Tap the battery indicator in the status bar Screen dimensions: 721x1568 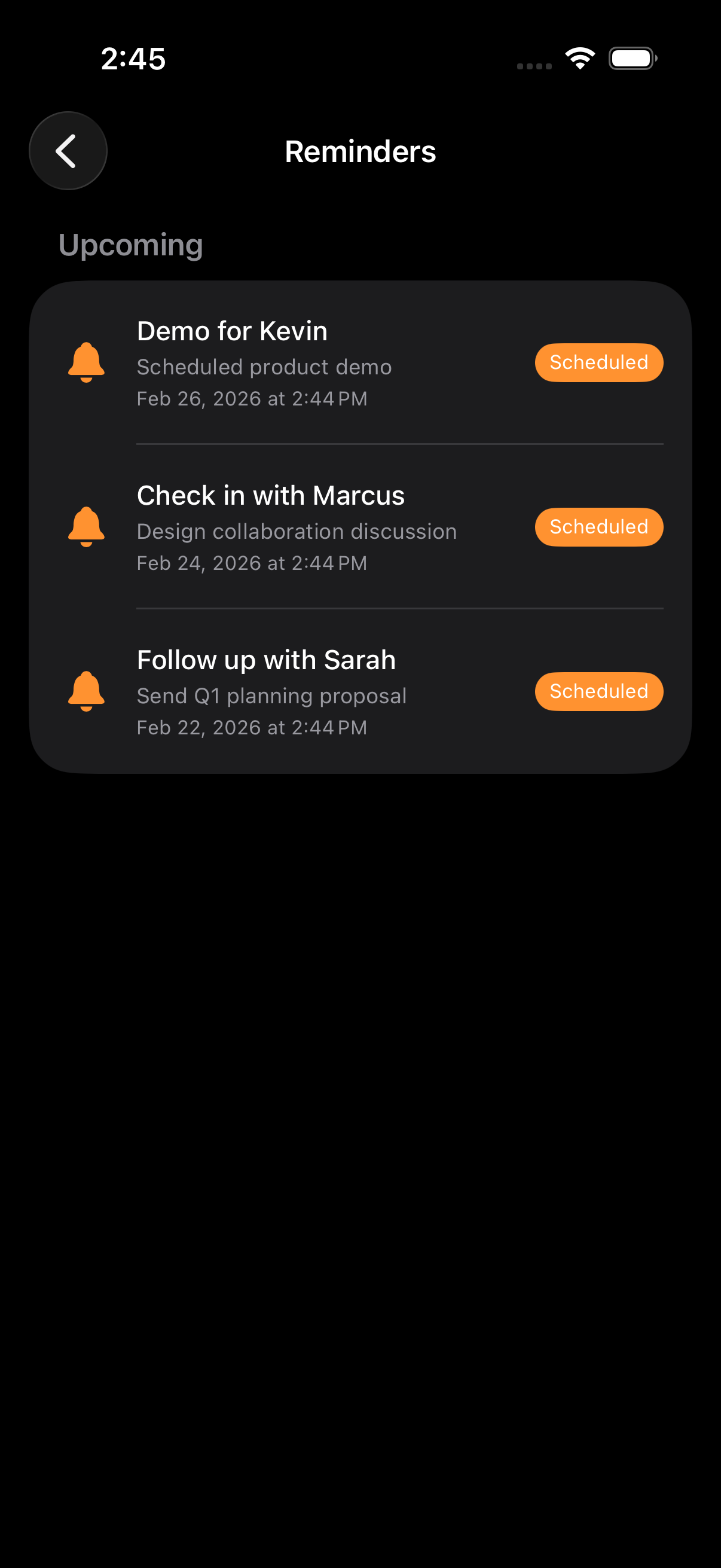pos(633,58)
